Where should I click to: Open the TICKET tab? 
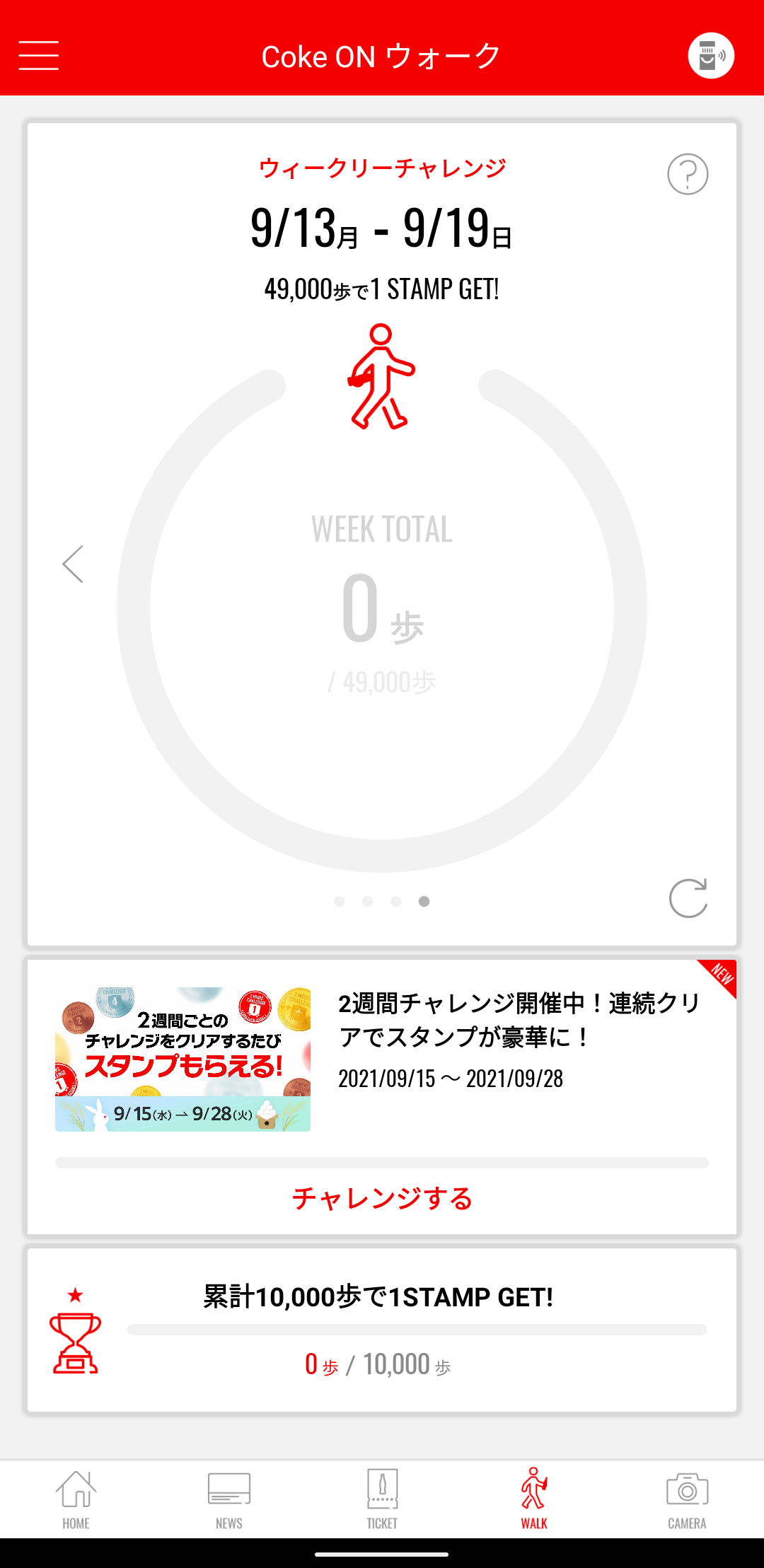point(382,1499)
